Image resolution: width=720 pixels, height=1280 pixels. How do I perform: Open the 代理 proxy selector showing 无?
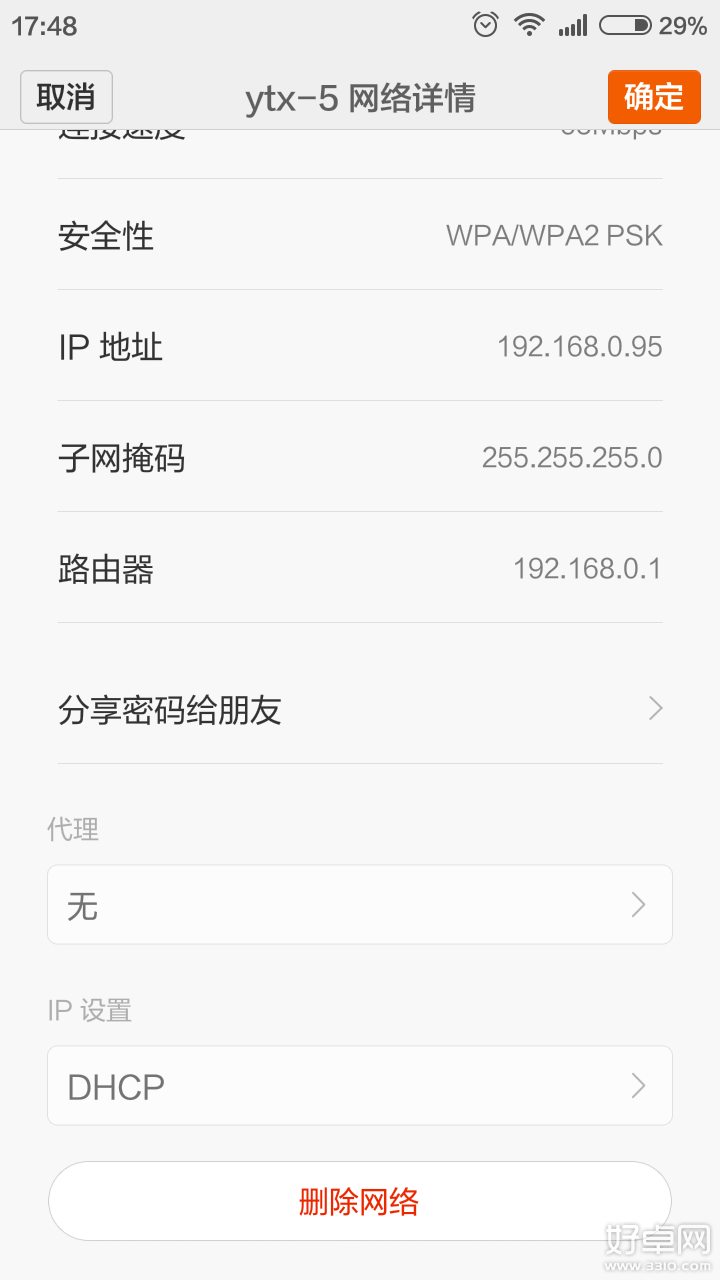[x=360, y=905]
